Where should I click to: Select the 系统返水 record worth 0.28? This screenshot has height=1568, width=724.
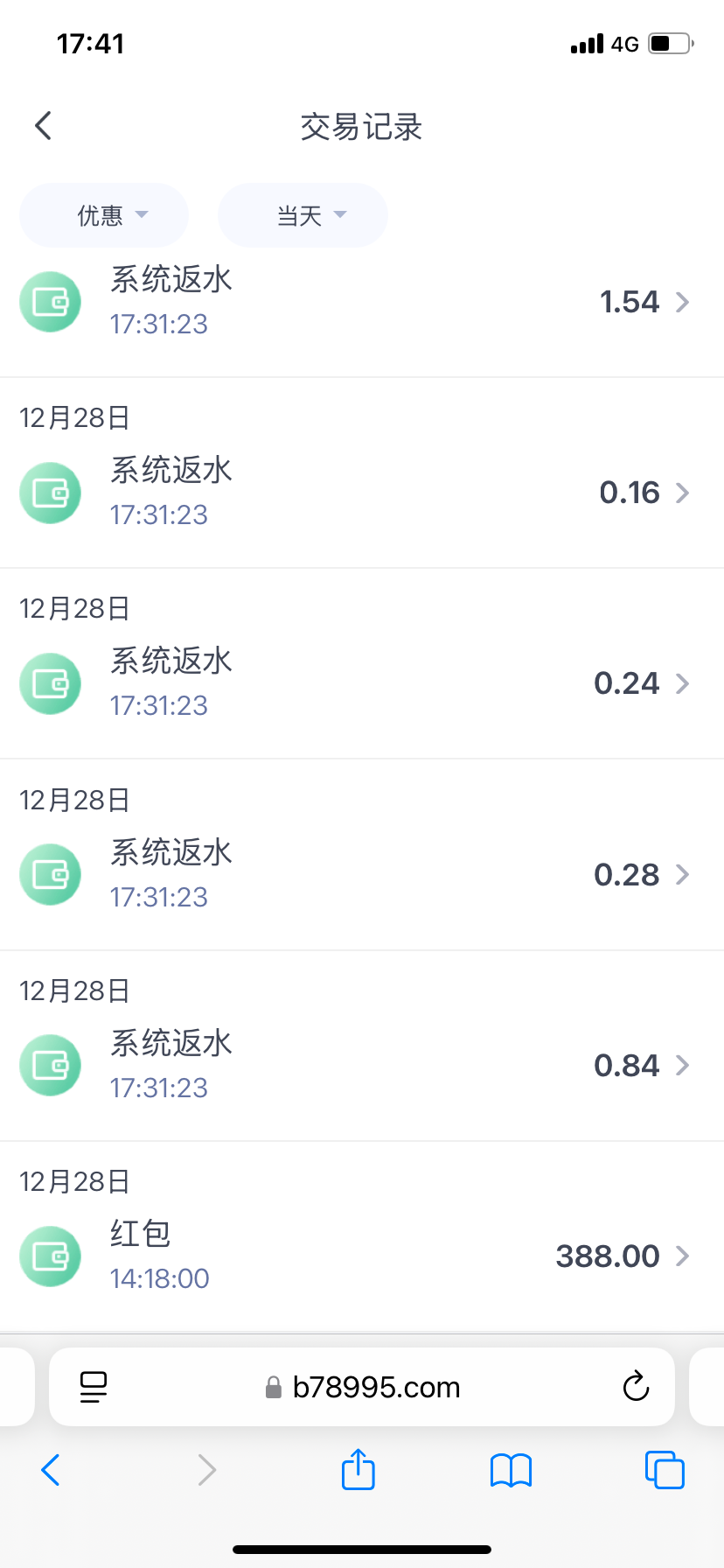coord(362,874)
